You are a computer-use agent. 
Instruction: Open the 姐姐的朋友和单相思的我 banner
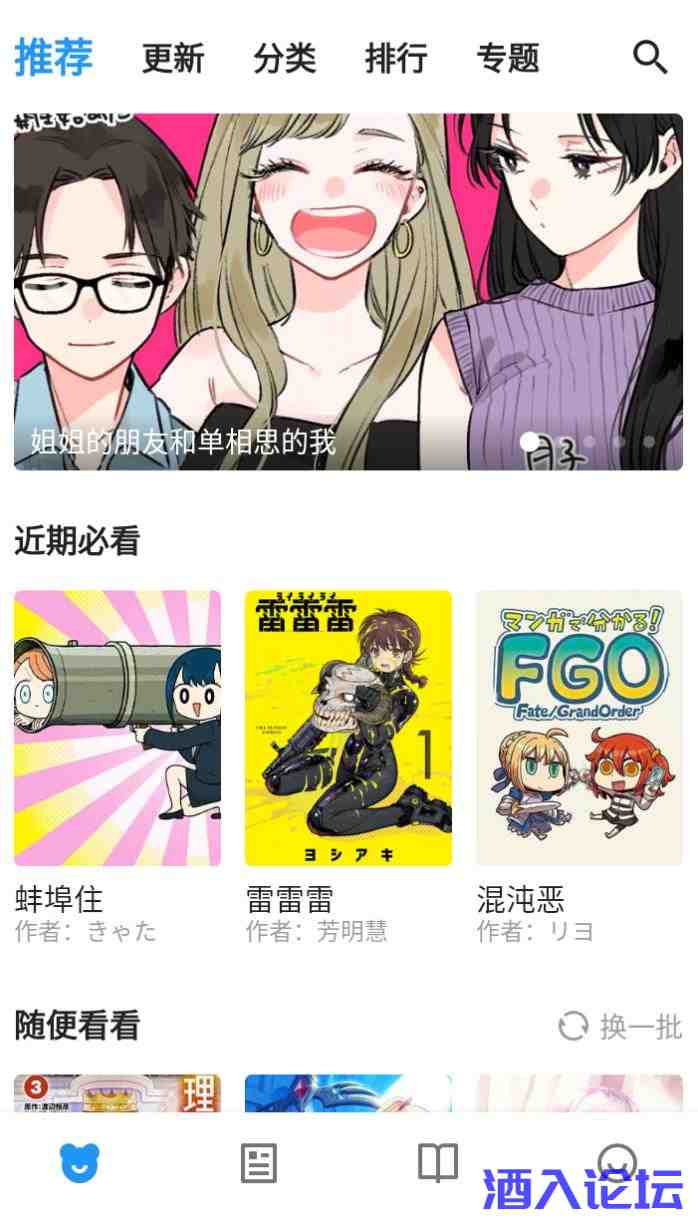(348, 291)
